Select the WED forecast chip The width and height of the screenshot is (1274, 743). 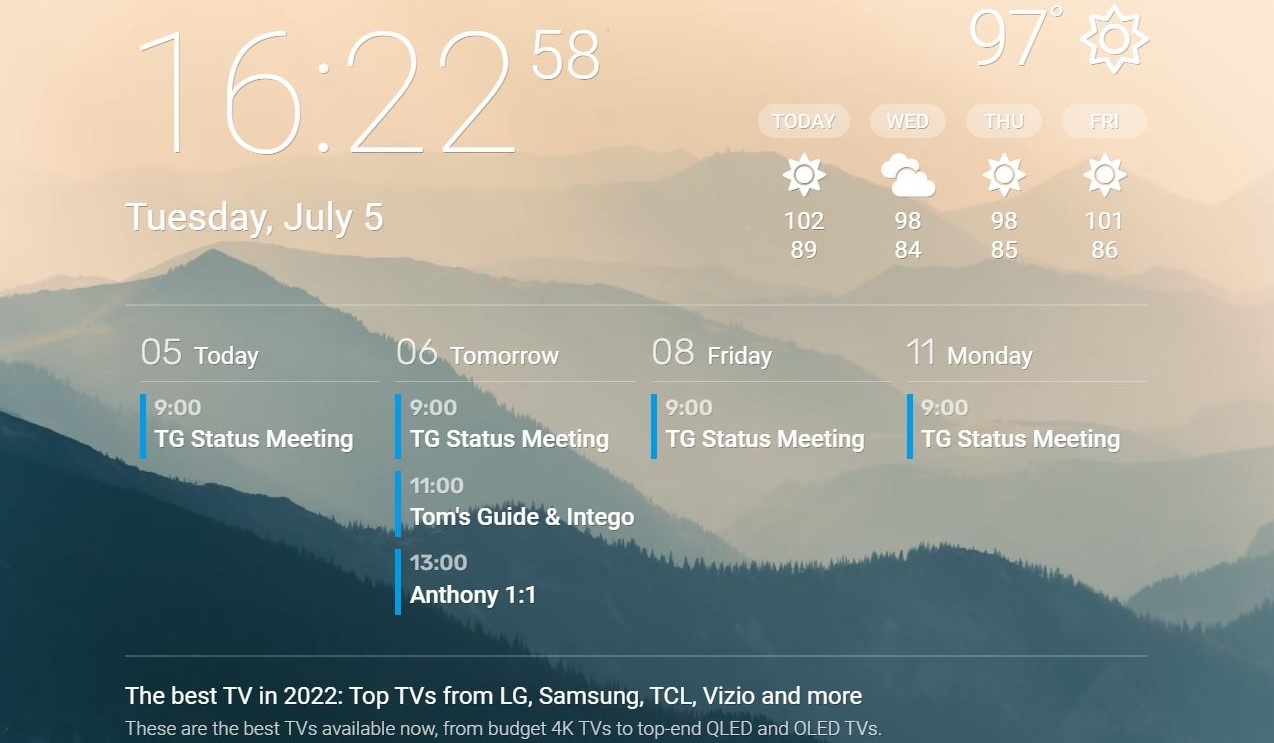[x=907, y=121]
